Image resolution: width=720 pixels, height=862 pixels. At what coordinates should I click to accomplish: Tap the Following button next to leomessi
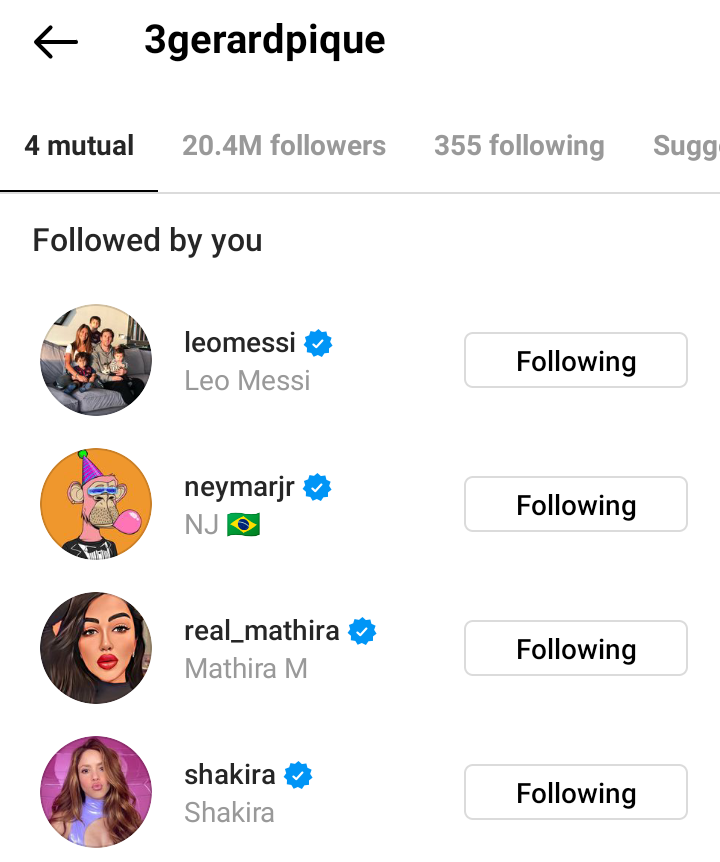point(575,361)
